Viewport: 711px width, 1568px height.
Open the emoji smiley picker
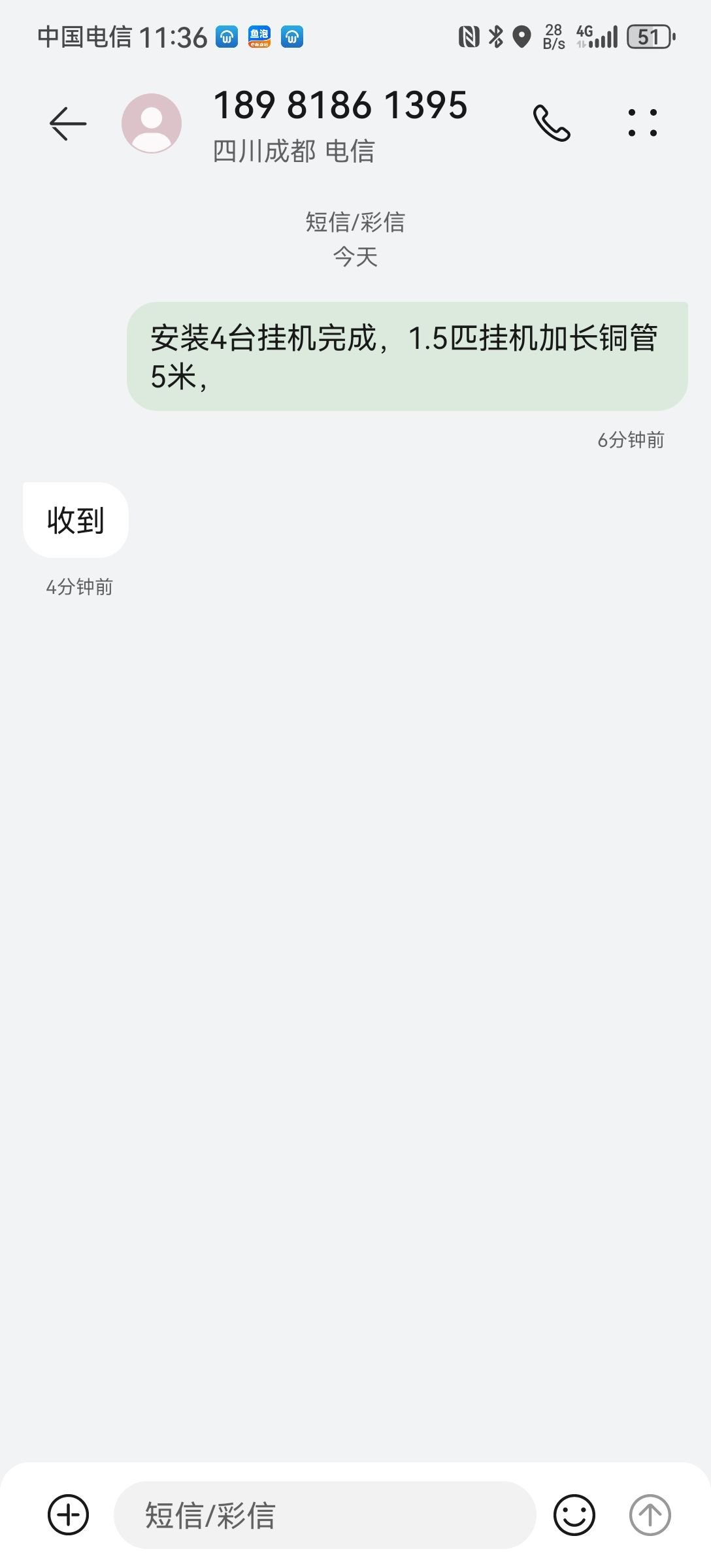[574, 1514]
